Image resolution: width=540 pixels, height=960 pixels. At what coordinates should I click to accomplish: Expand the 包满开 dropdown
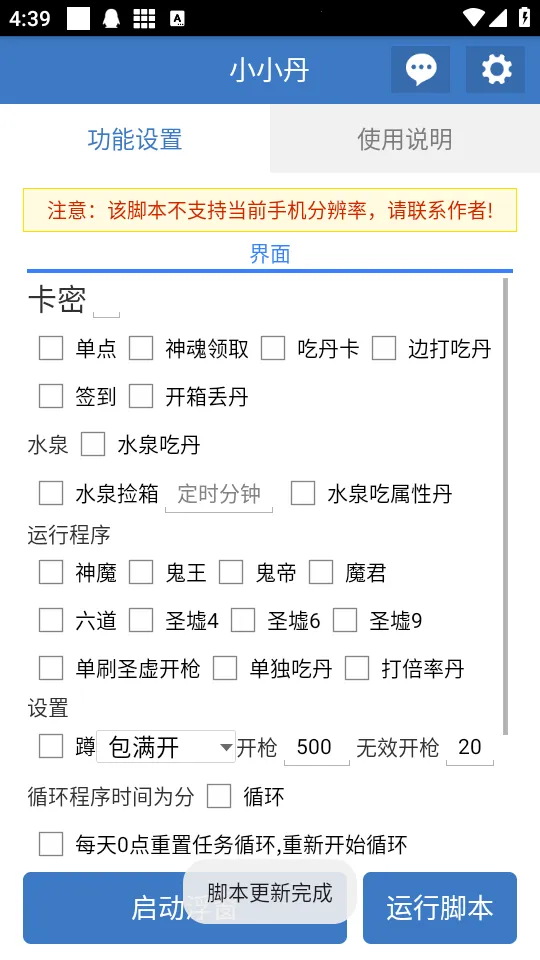pos(166,747)
